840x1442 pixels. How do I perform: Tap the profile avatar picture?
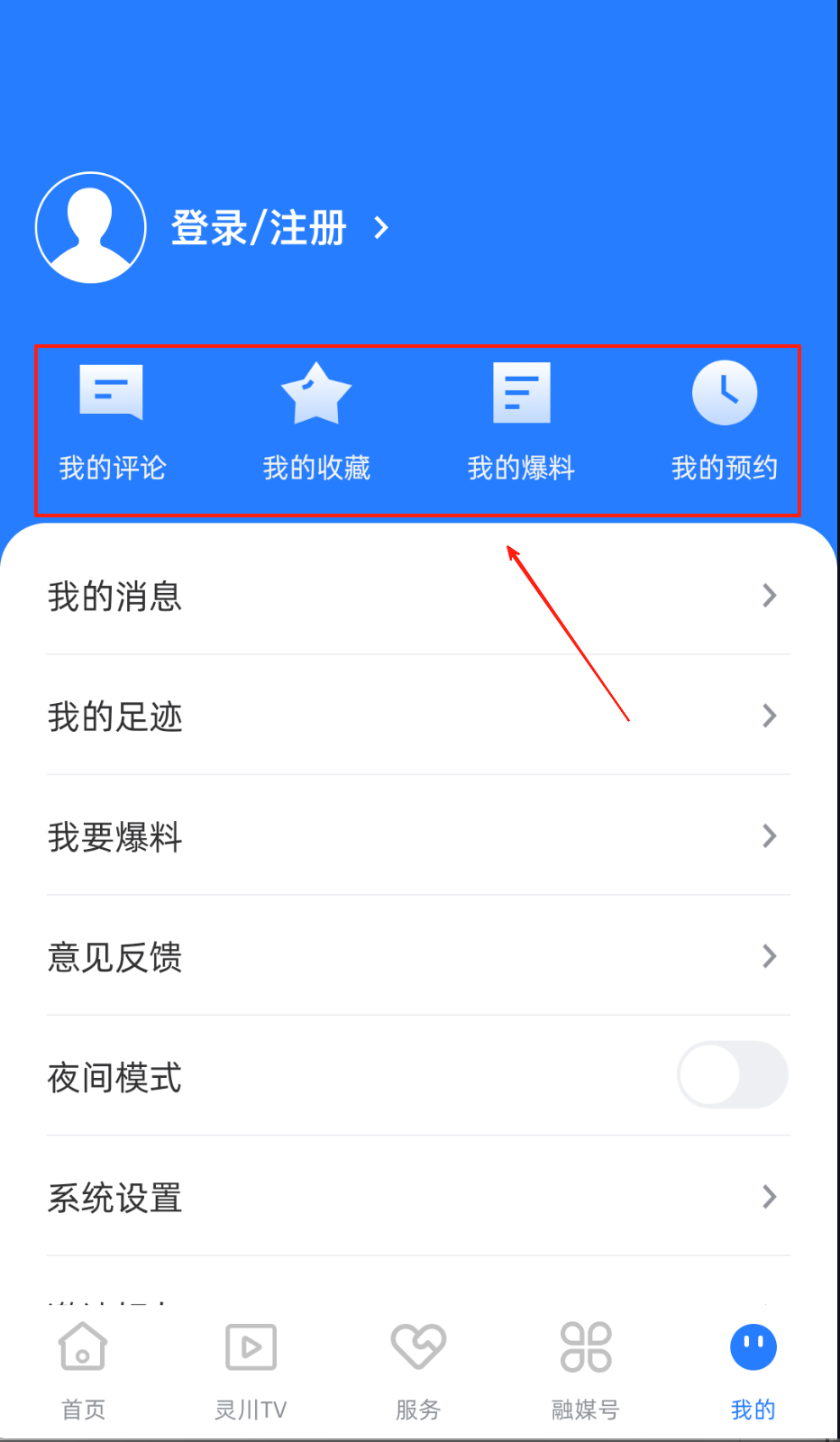(x=91, y=228)
